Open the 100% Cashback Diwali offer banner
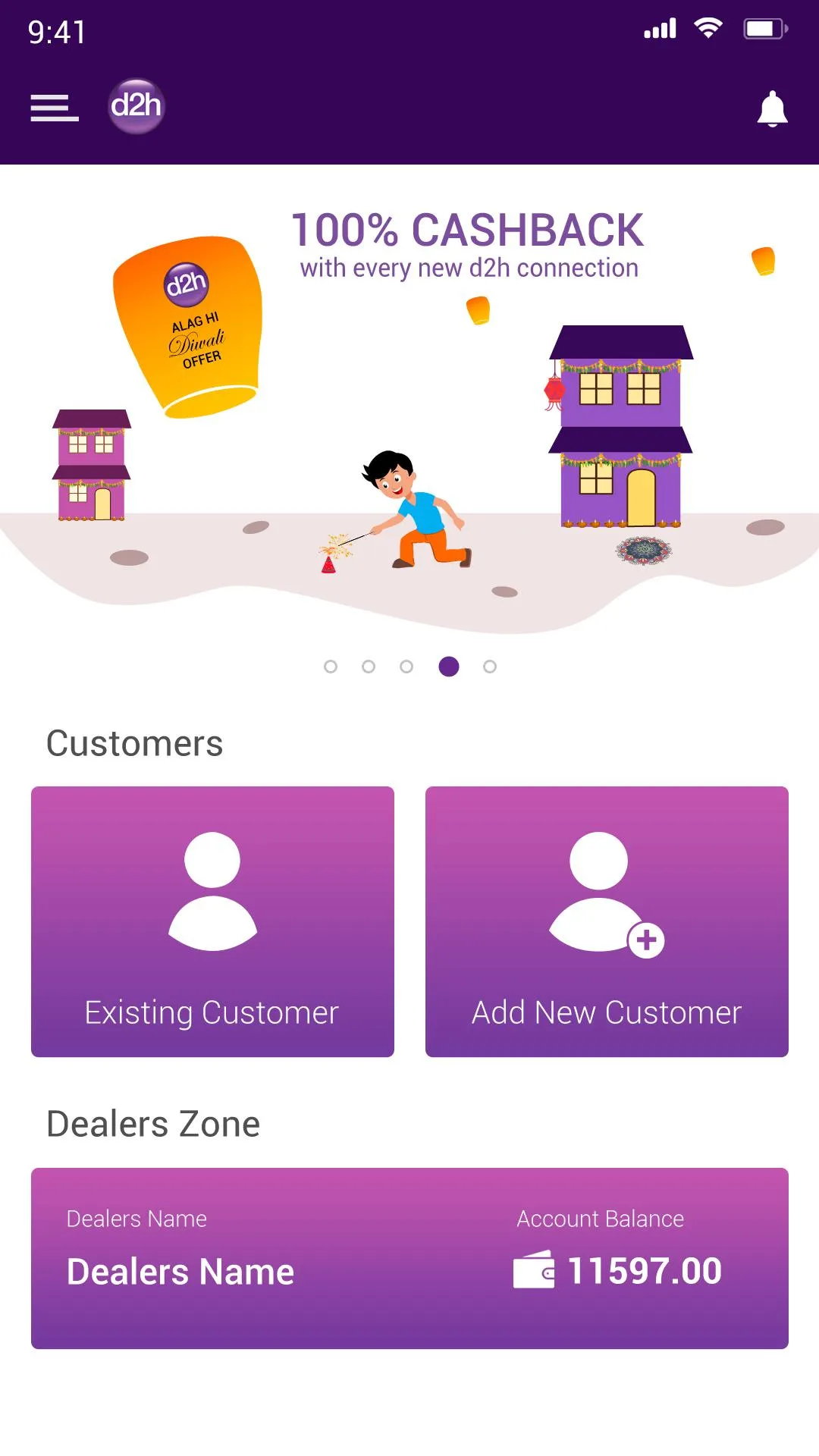 (409, 409)
